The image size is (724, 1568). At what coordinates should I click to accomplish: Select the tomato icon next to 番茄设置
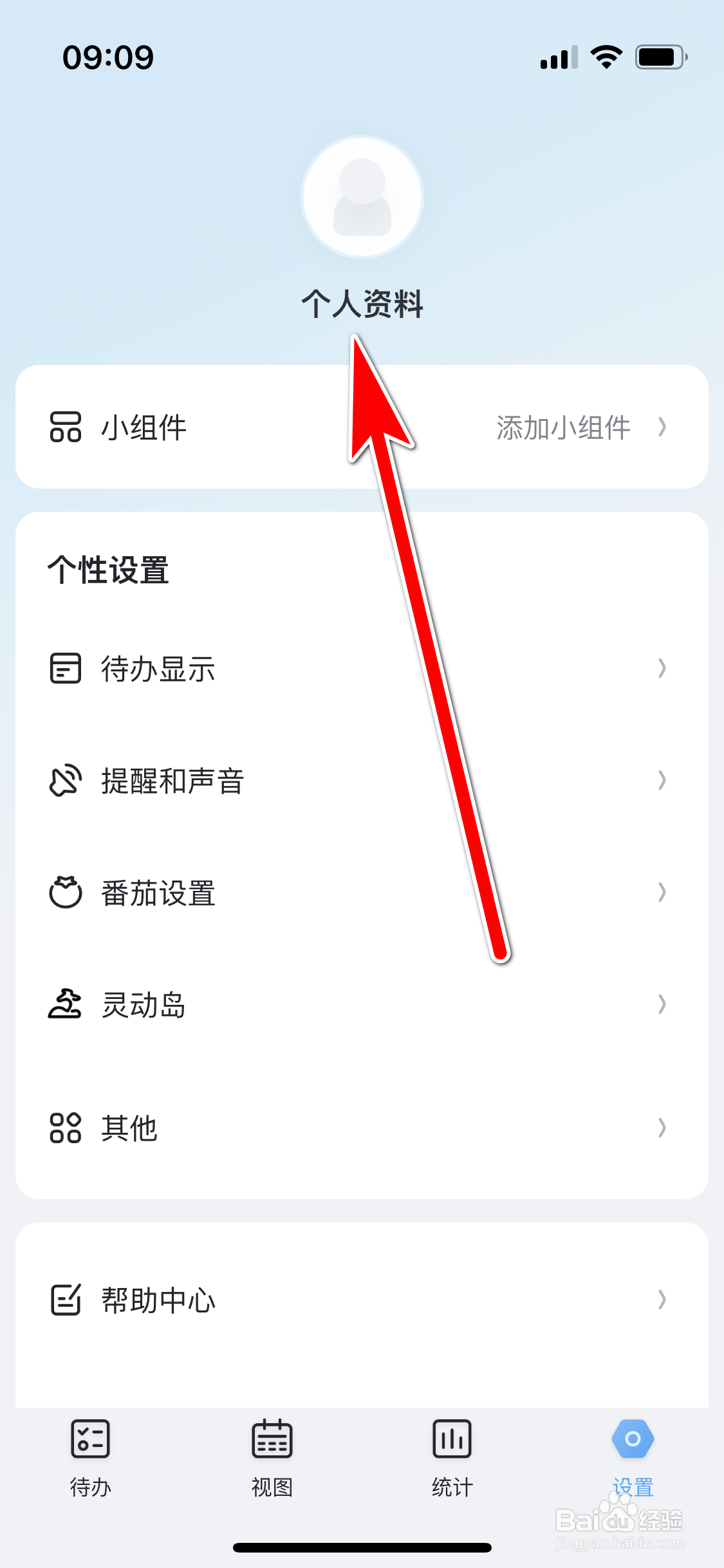coord(65,892)
